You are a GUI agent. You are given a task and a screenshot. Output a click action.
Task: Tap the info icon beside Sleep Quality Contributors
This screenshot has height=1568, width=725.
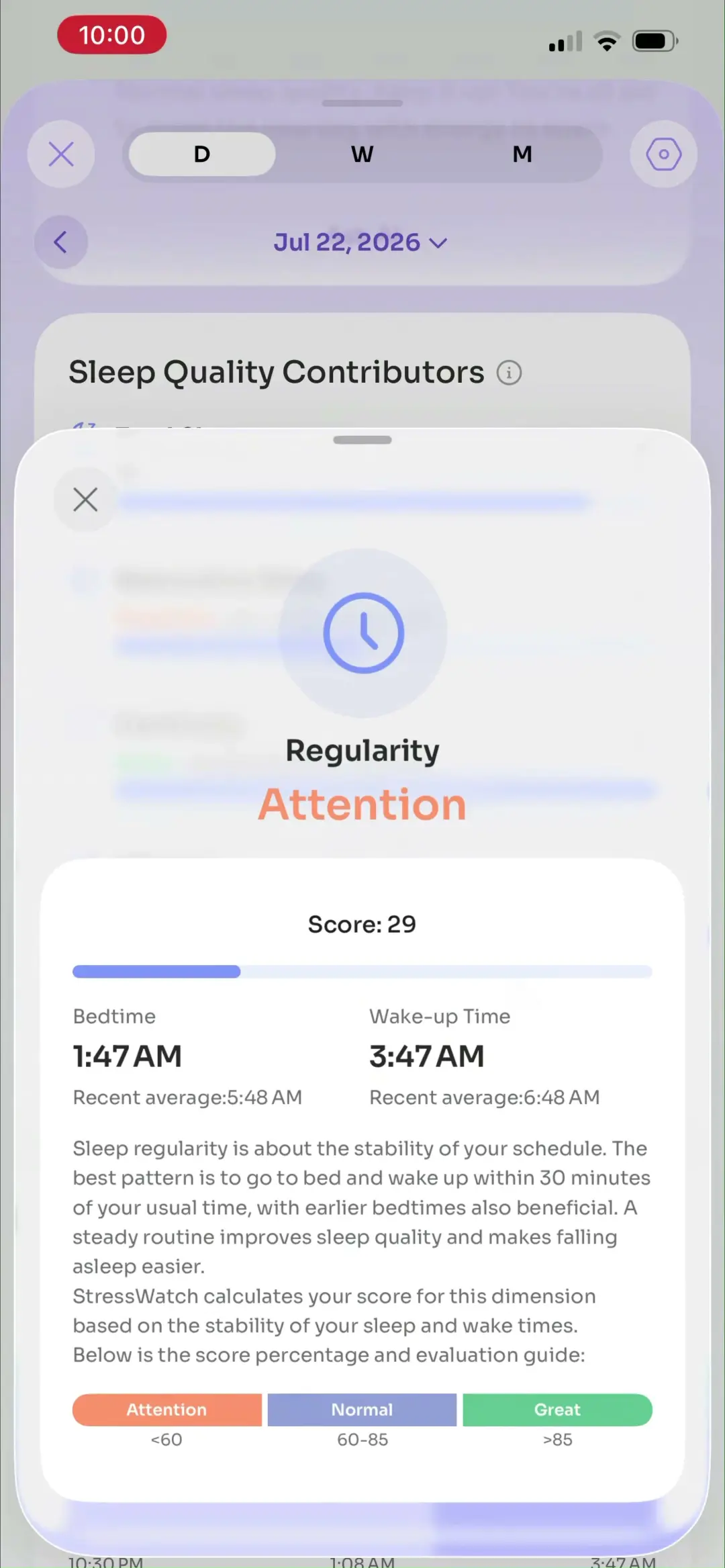(x=509, y=373)
